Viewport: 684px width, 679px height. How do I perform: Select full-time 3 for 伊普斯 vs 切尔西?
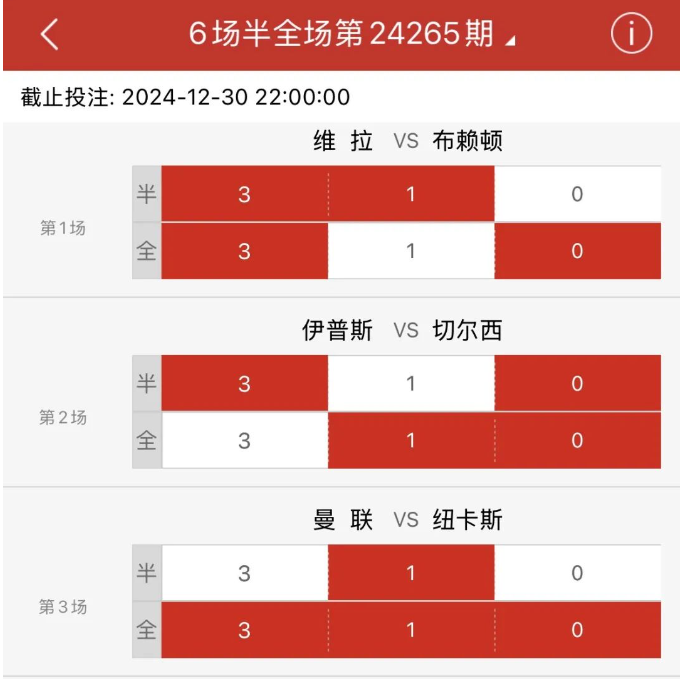[x=245, y=441]
